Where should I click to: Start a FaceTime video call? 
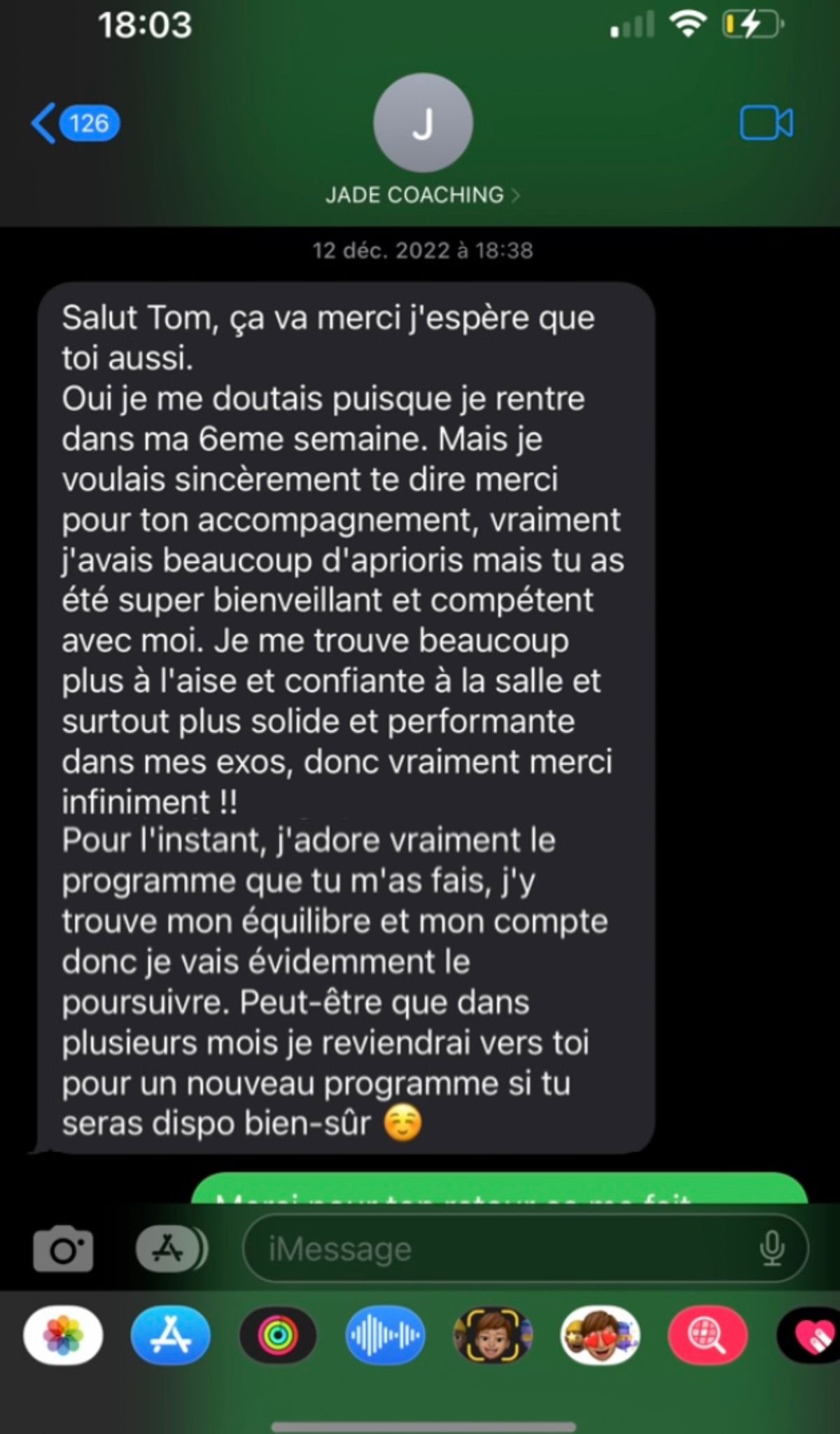[x=766, y=123]
